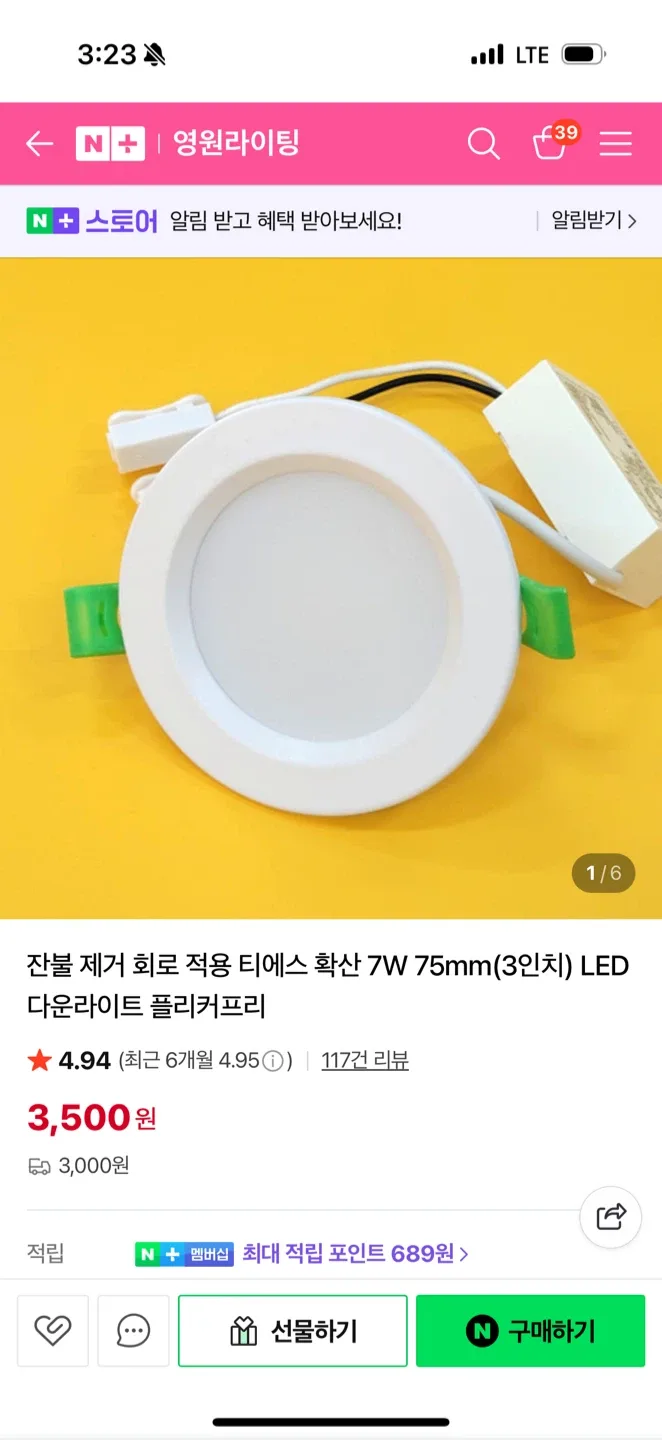Open the hamburger menu

point(615,144)
